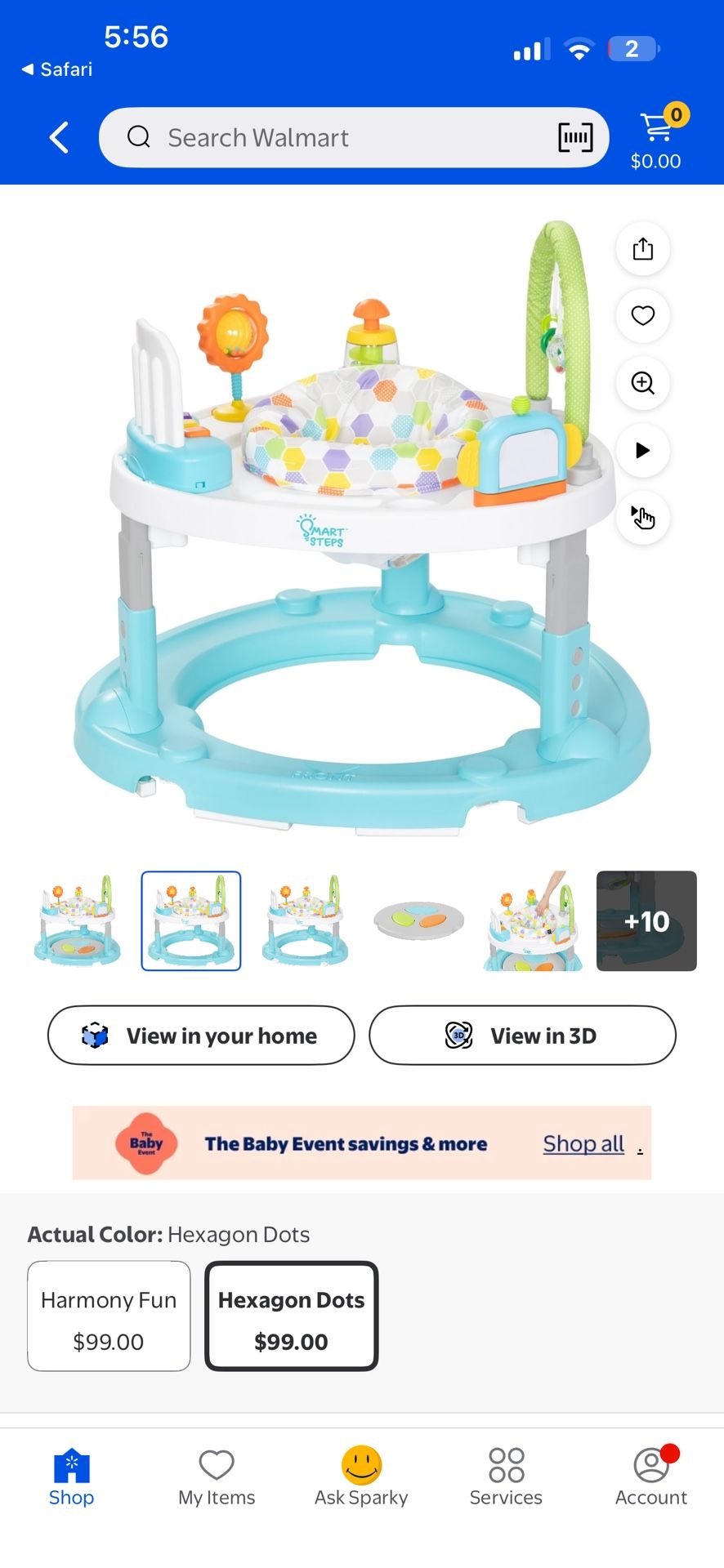This screenshot has width=724, height=1568.
Task: Share this product
Action: point(643,249)
